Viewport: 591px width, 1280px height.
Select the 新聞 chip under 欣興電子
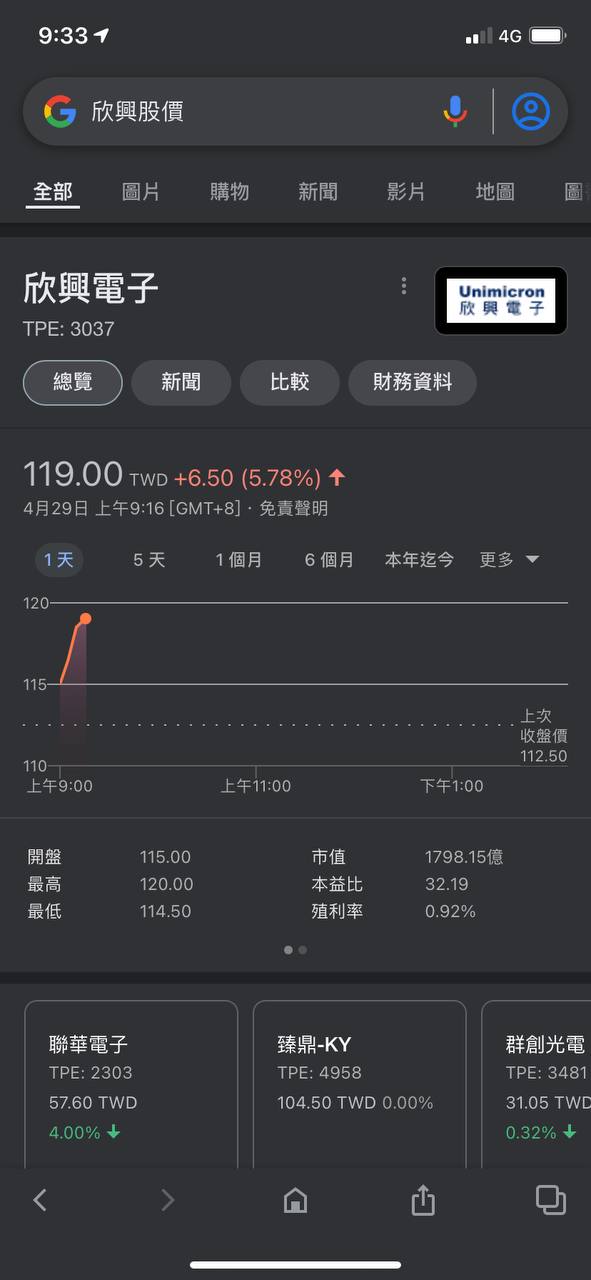(x=181, y=382)
